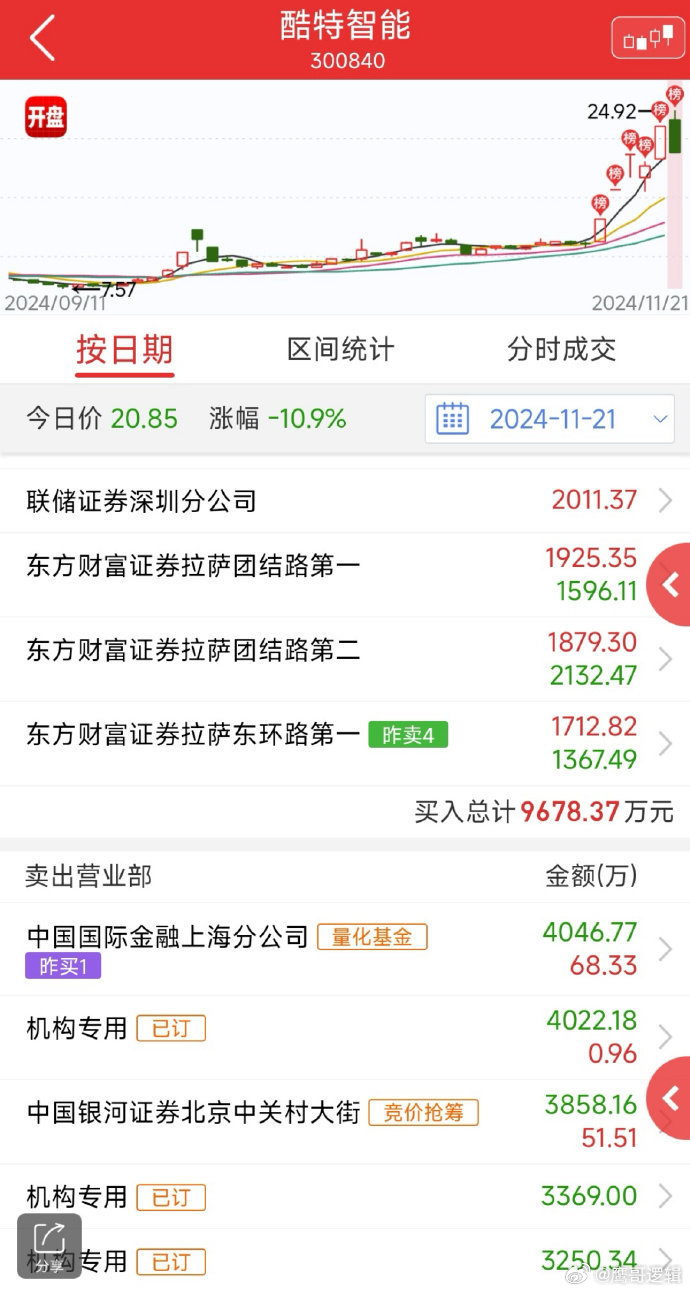Open the 中国国际金融上海分公司 row
The width and height of the screenshot is (690, 1292).
(345, 949)
